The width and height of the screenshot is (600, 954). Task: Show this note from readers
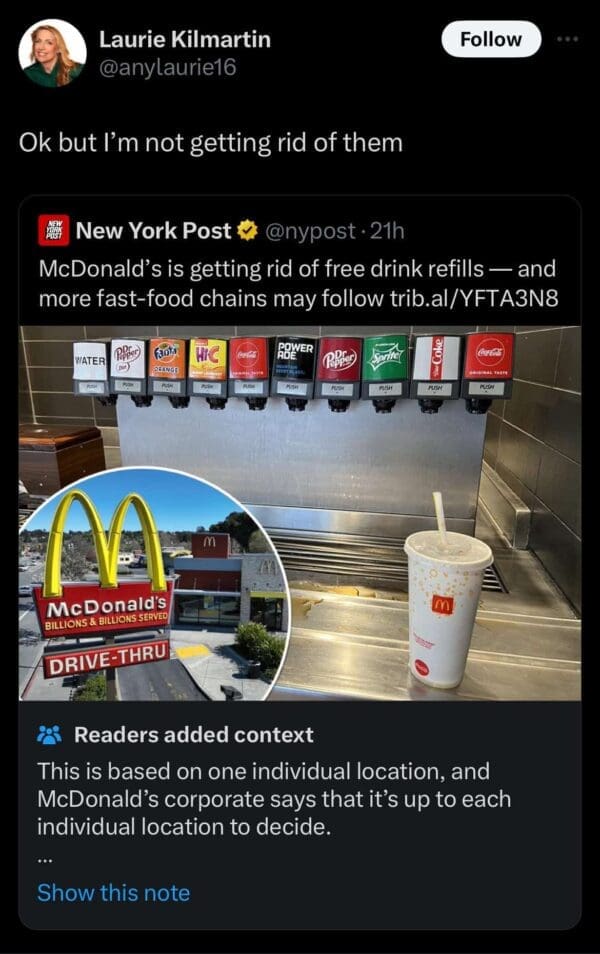(x=113, y=892)
